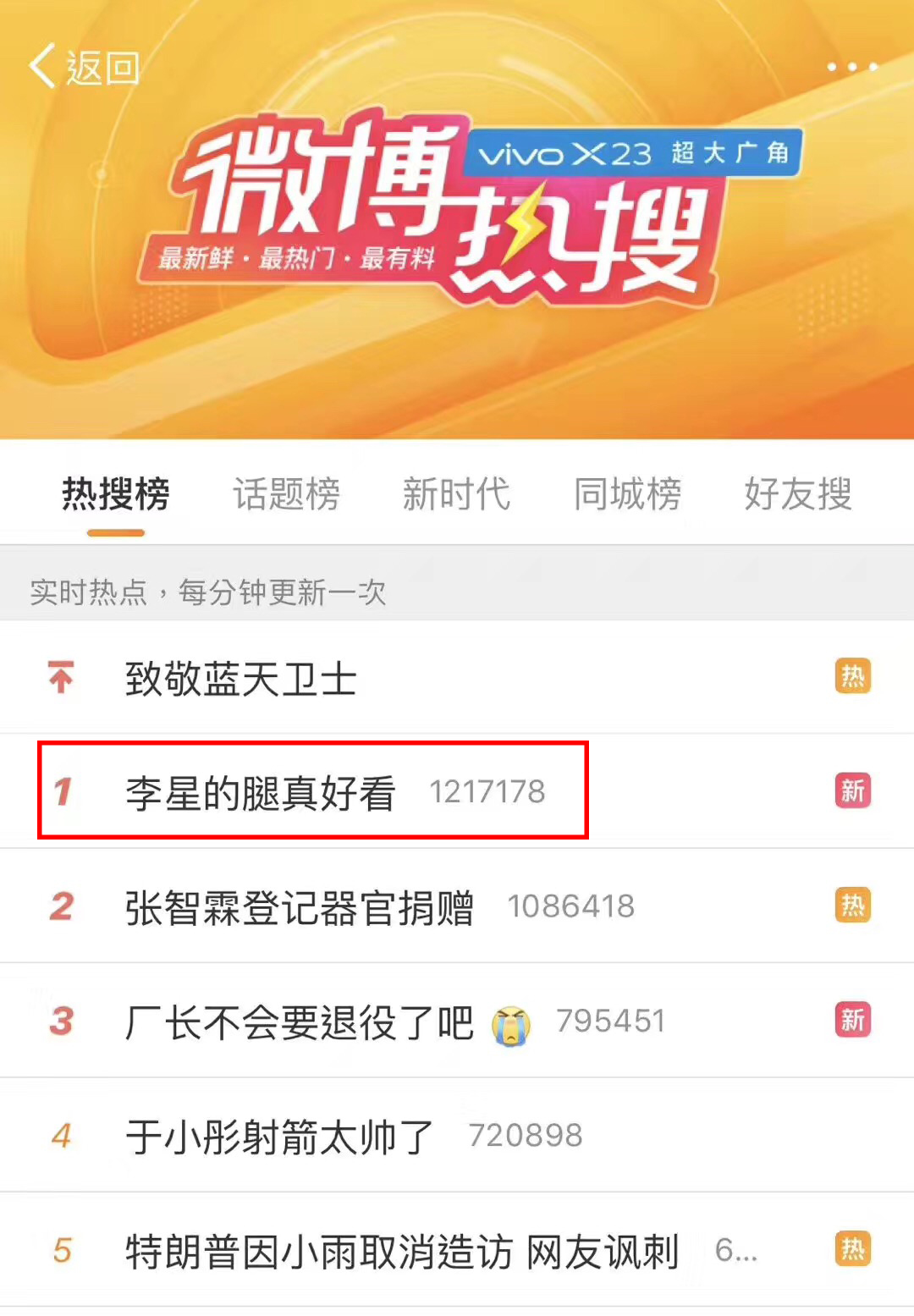
Task: Tap the 热 badge beside 张智霖登记器官捐赠
Action: coord(853,905)
